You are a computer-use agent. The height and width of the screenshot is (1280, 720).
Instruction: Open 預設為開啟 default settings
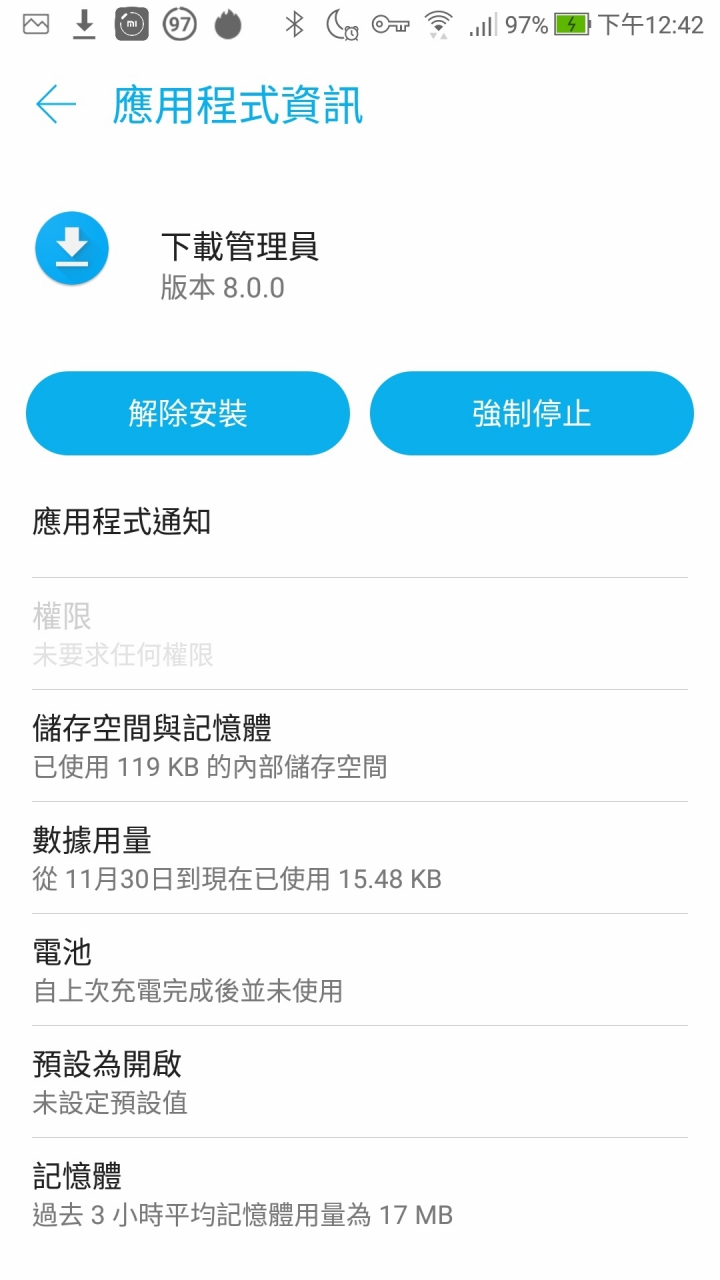tap(360, 1082)
